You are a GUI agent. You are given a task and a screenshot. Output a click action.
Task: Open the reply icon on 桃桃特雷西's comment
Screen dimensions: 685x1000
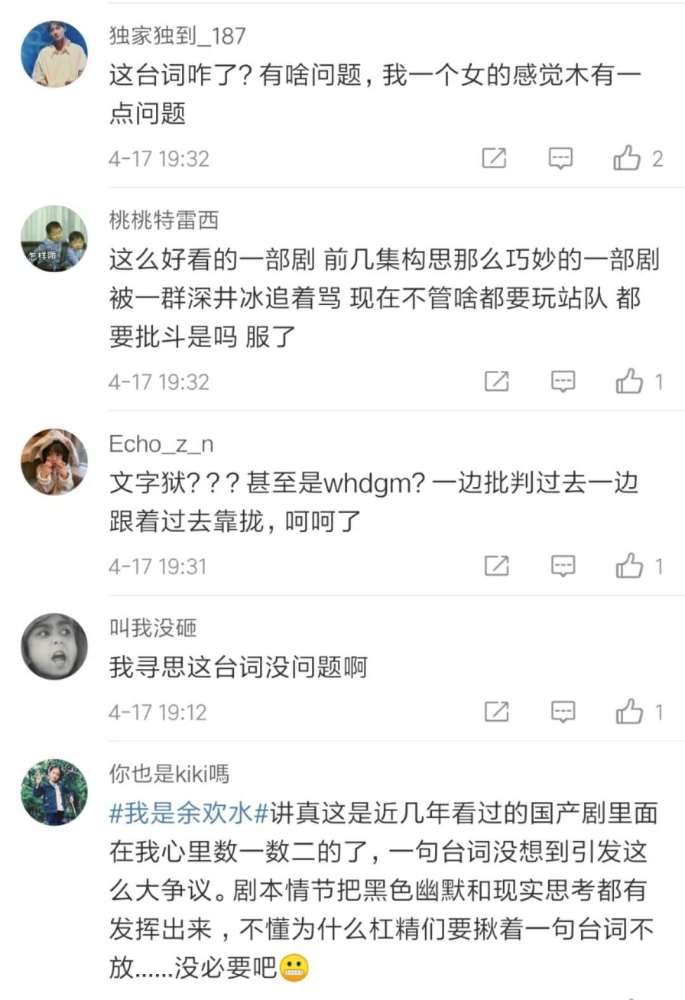click(564, 381)
